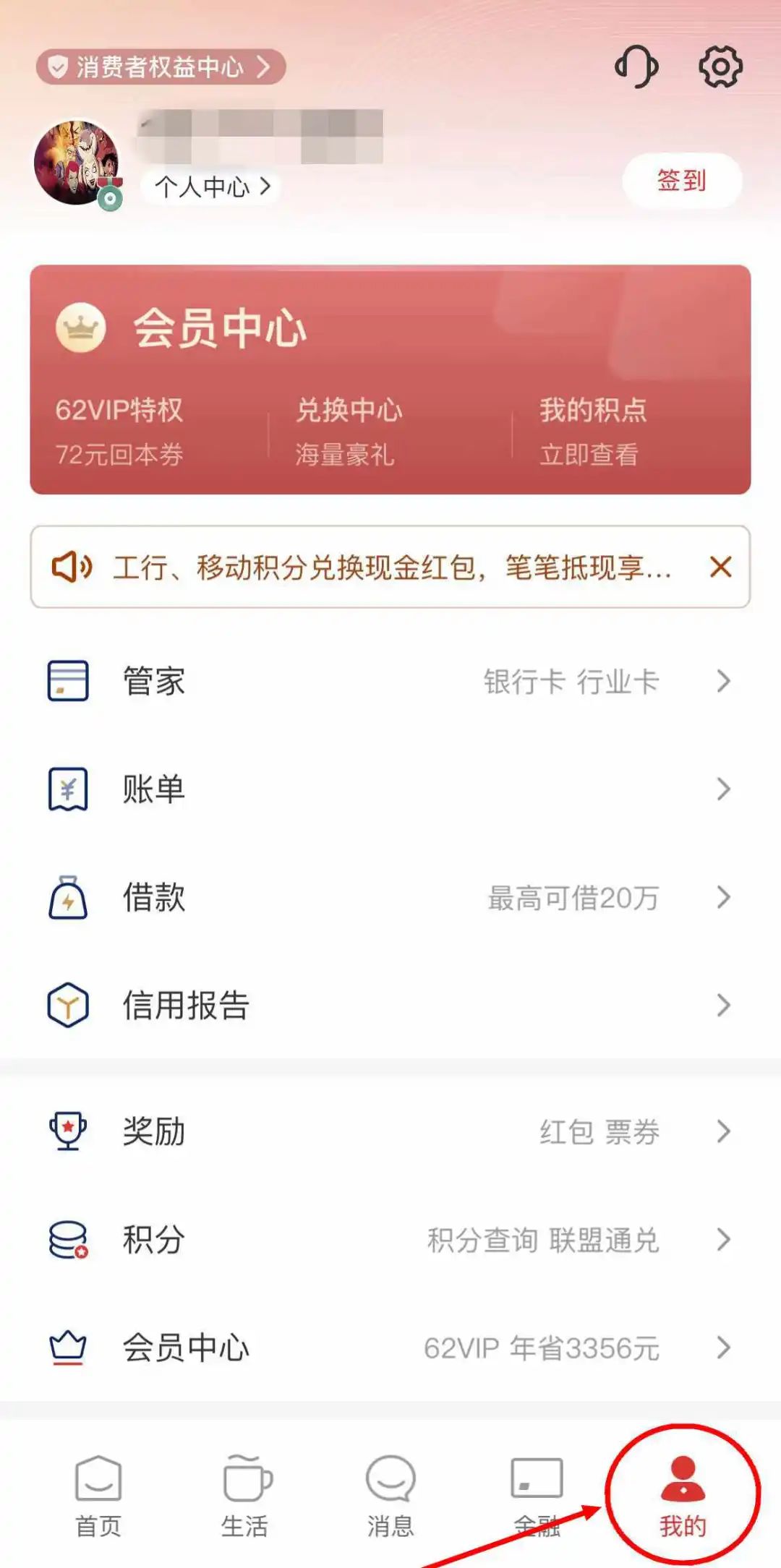This screenshot has height=1568, width=781.
Task: Open the 信用报告 row
Action: pos(390,1006)
